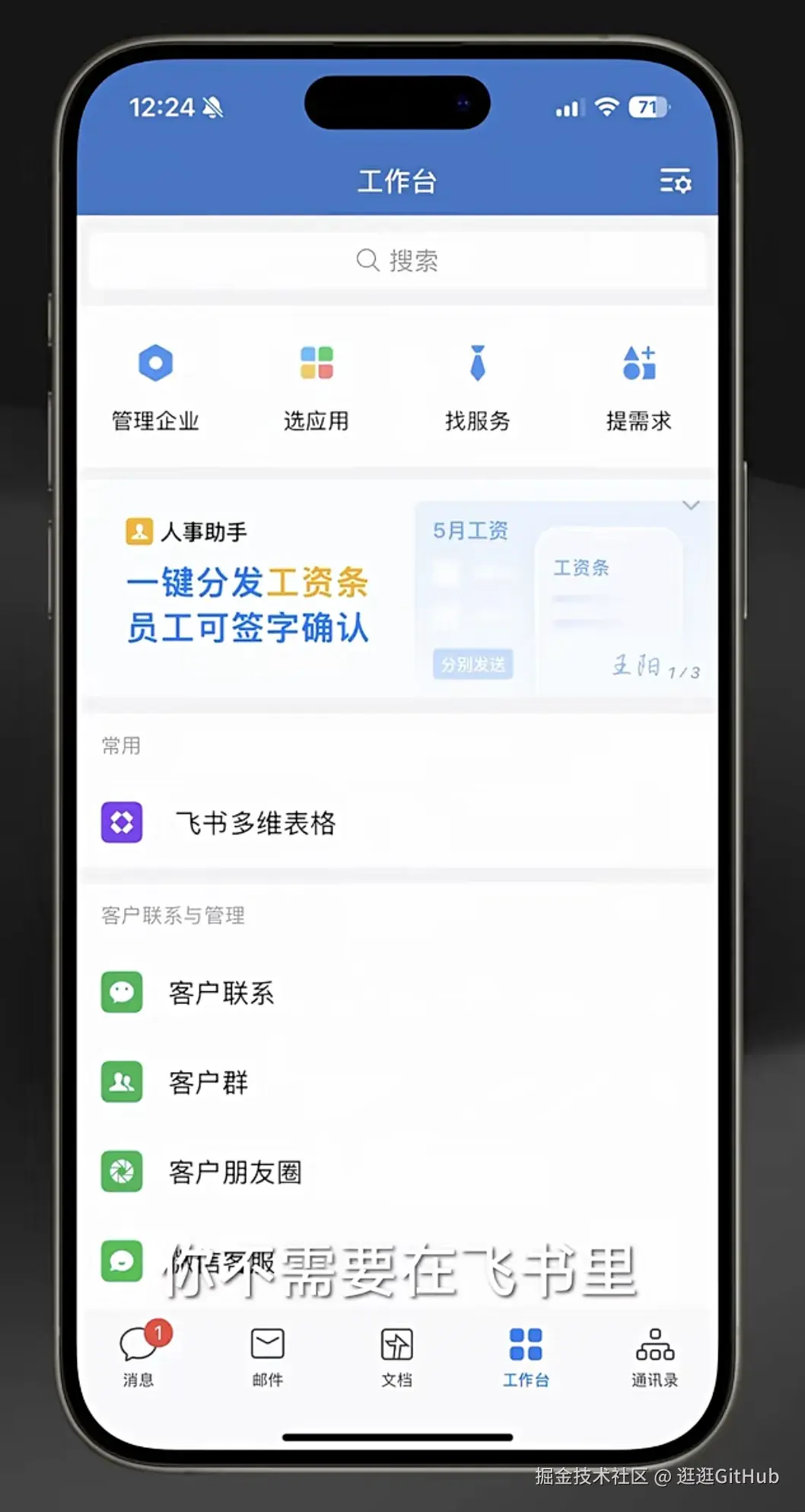The width and height of the screenshot is (805, 1512).
Task: Tap the 搜索 search box
Action: 397,260
